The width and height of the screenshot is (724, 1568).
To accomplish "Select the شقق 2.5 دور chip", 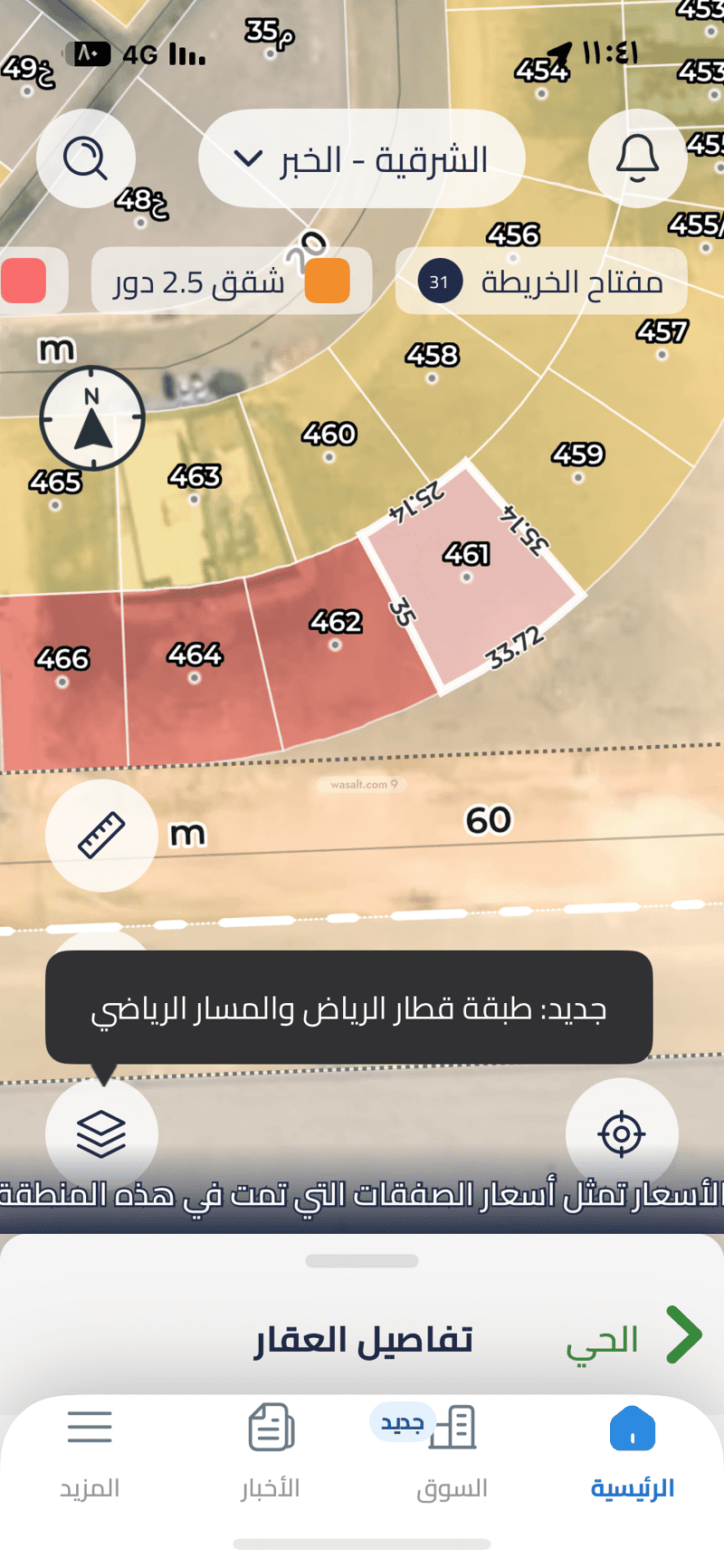I will coord(232,282).
